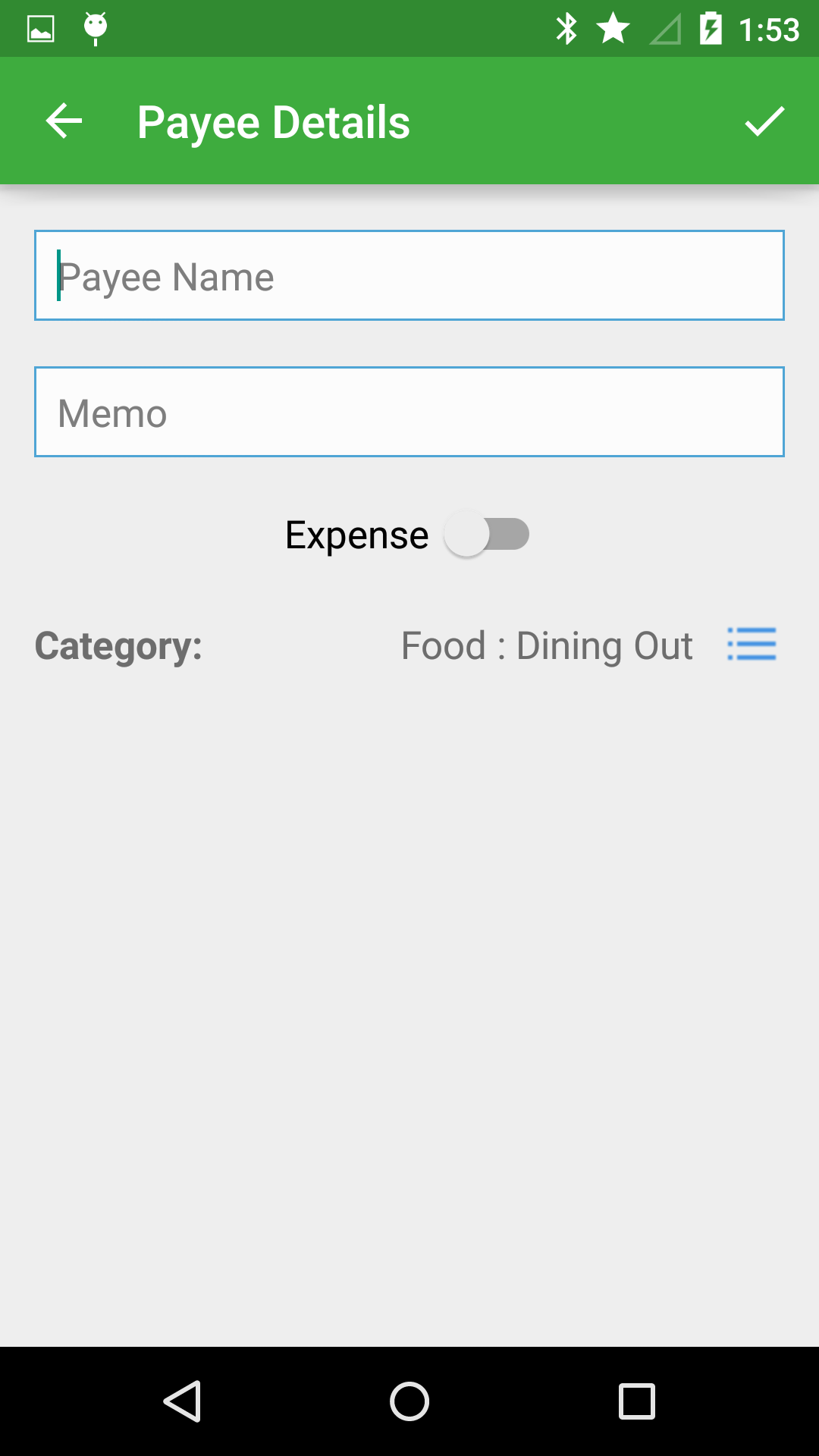
Task: Tap the photo icon in status bar
Action: (x=39, y=28)
